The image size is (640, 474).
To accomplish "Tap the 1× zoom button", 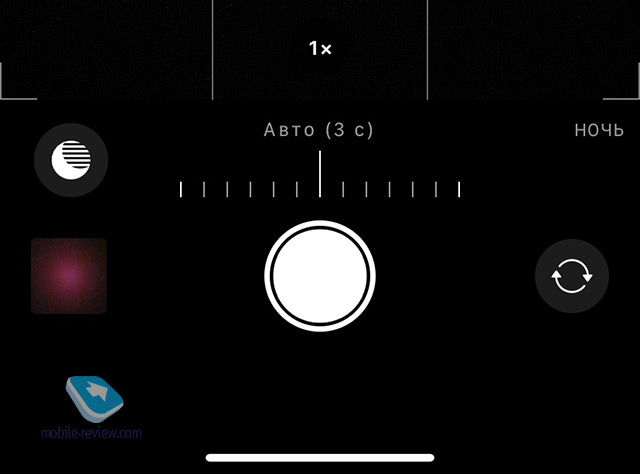I will click(320, 49).
